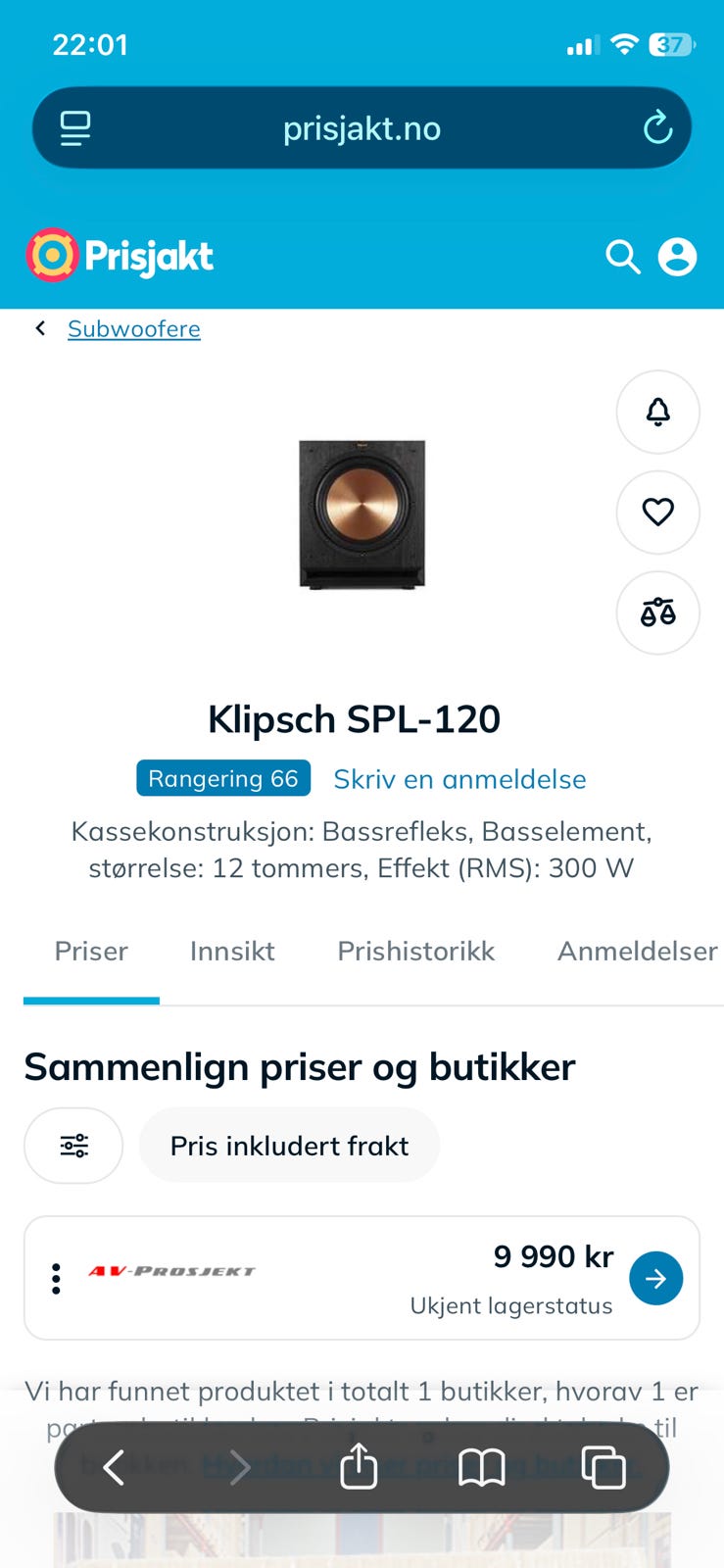This screenshot has height=1568, width=724.
Task: Tap the Rangering 66 badge
Action: 223,778
